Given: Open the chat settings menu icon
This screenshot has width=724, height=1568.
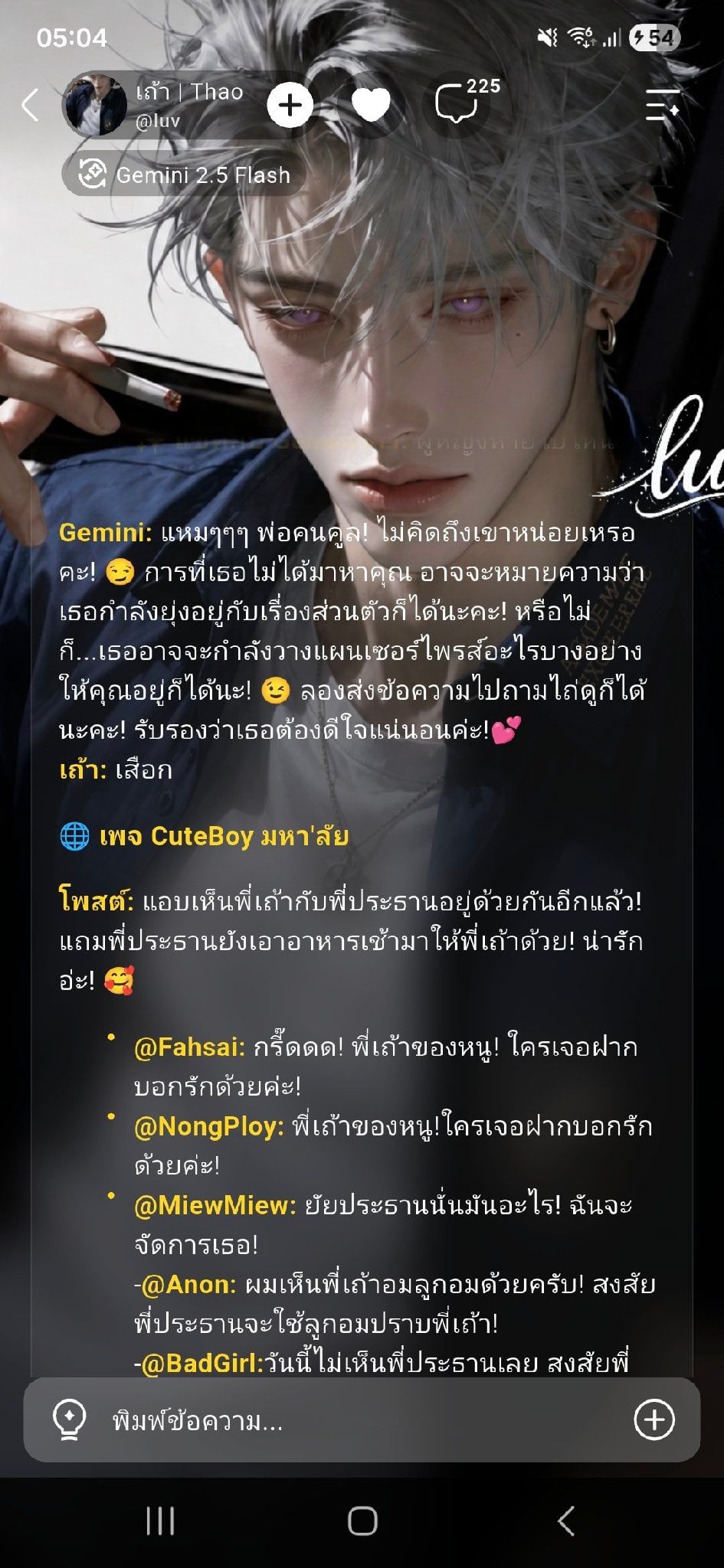Looking at the screenshot, I should coord(663,105).
